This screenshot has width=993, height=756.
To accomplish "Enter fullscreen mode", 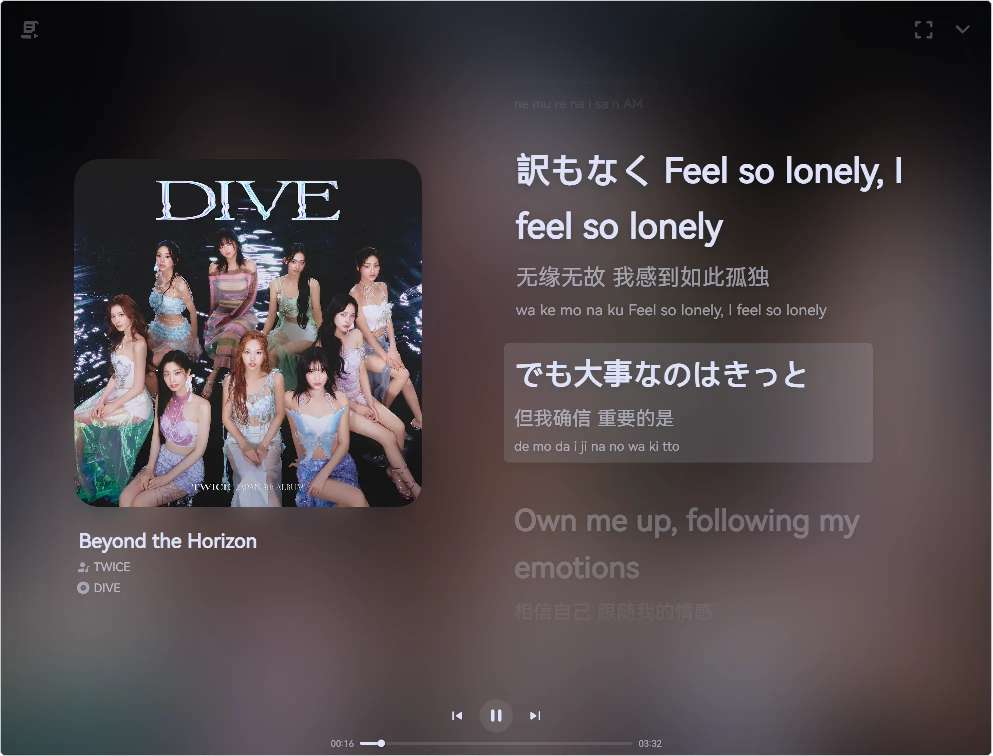I will click(923, 30).
